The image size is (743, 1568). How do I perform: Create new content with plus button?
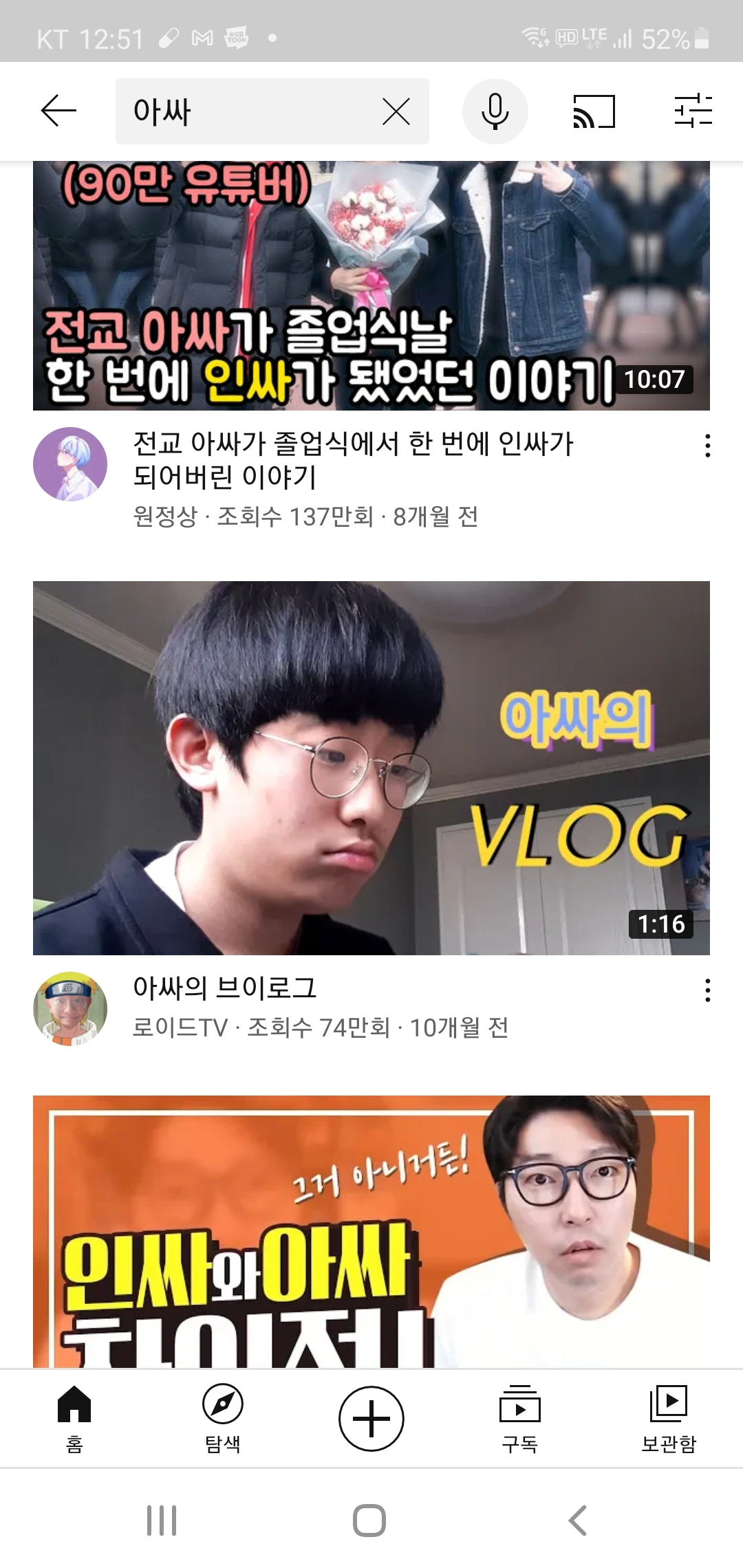[371, 1418]
